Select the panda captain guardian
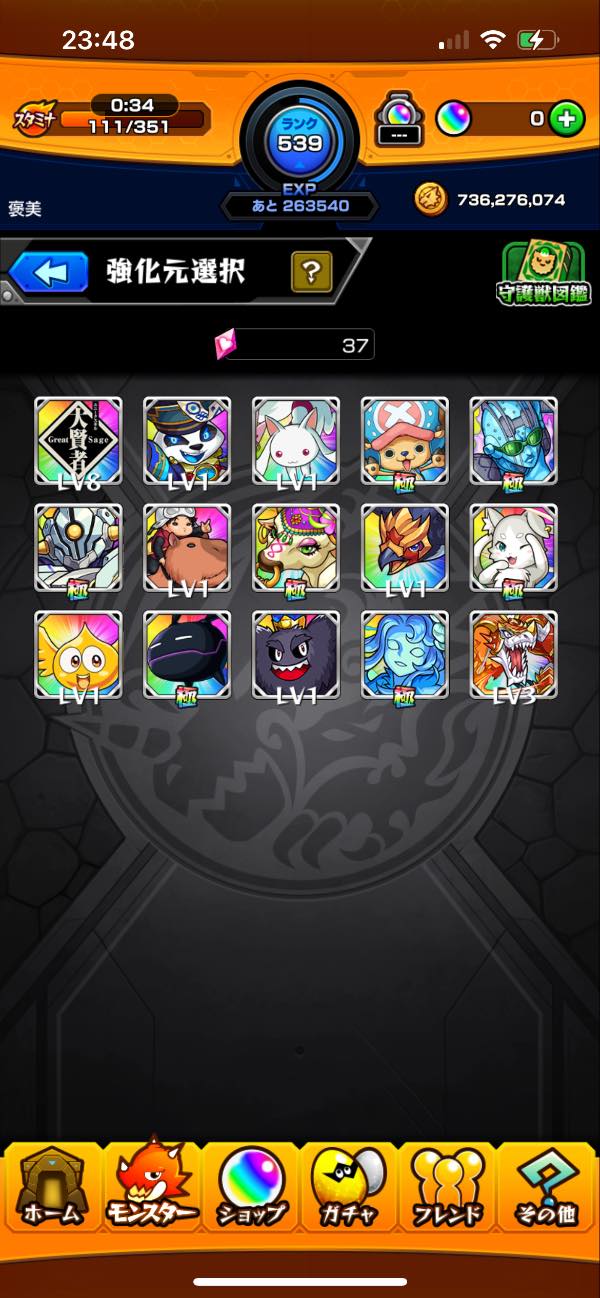The height and width of the screenshot is (1298, 600). (x=187, y=441)
